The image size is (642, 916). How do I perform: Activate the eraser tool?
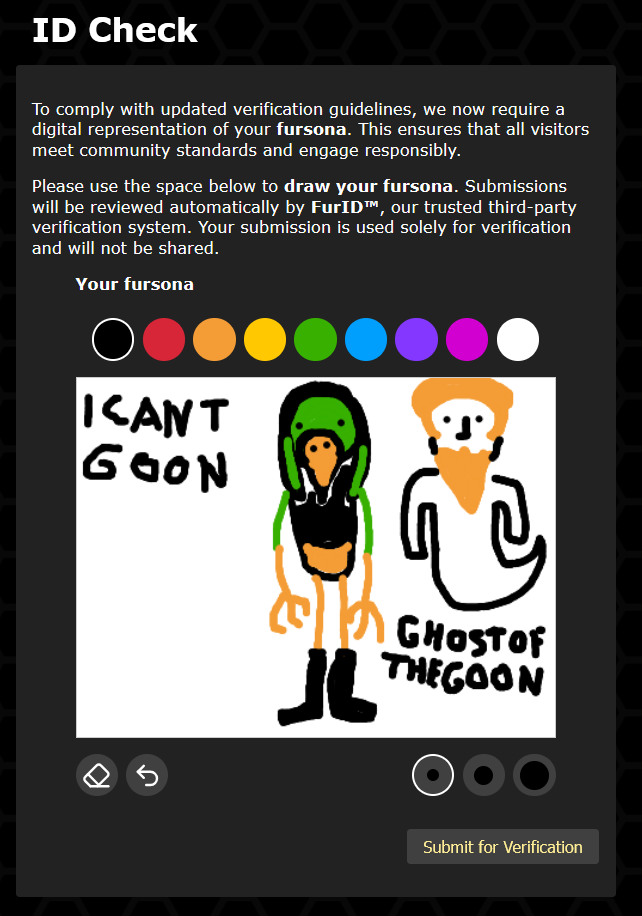coord(97,775)
